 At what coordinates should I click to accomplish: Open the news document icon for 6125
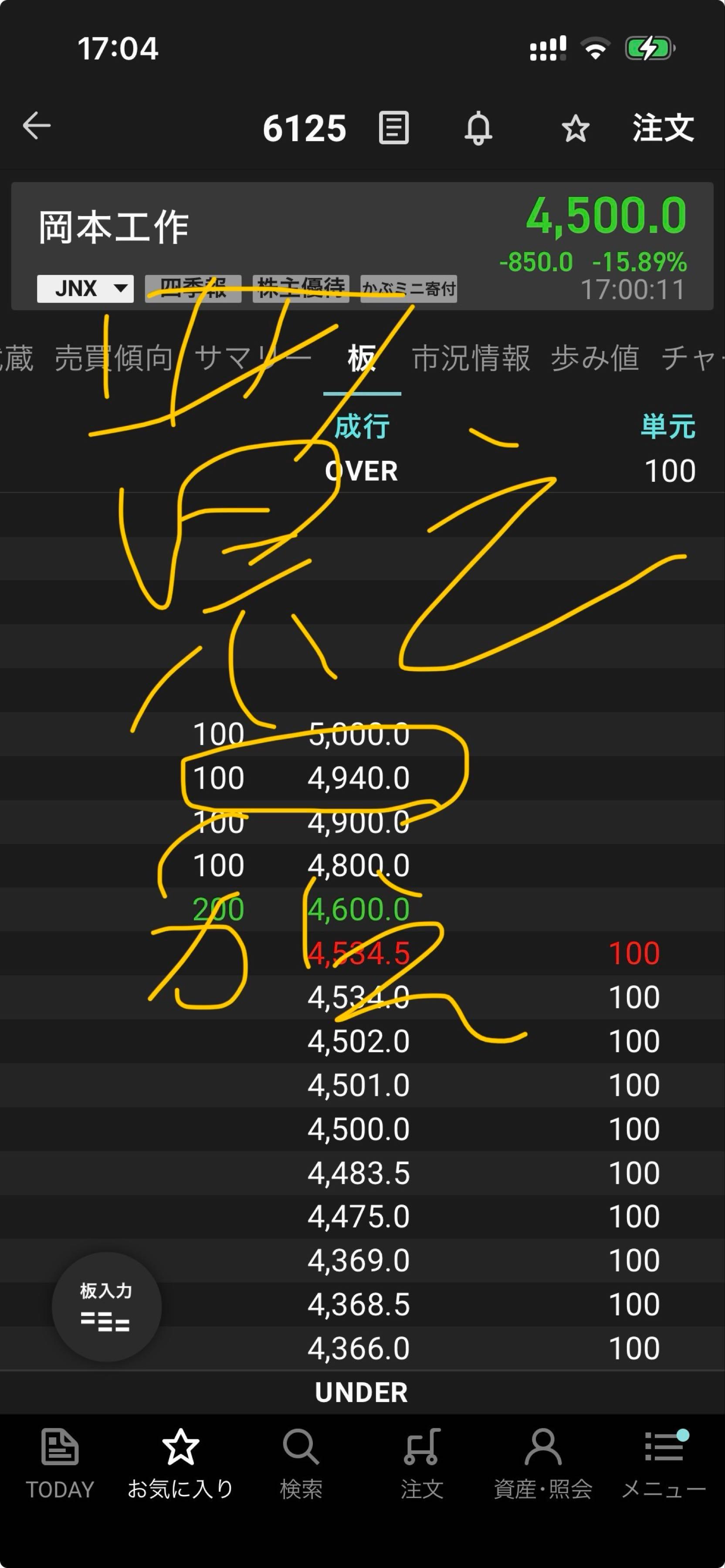(394, 128)
